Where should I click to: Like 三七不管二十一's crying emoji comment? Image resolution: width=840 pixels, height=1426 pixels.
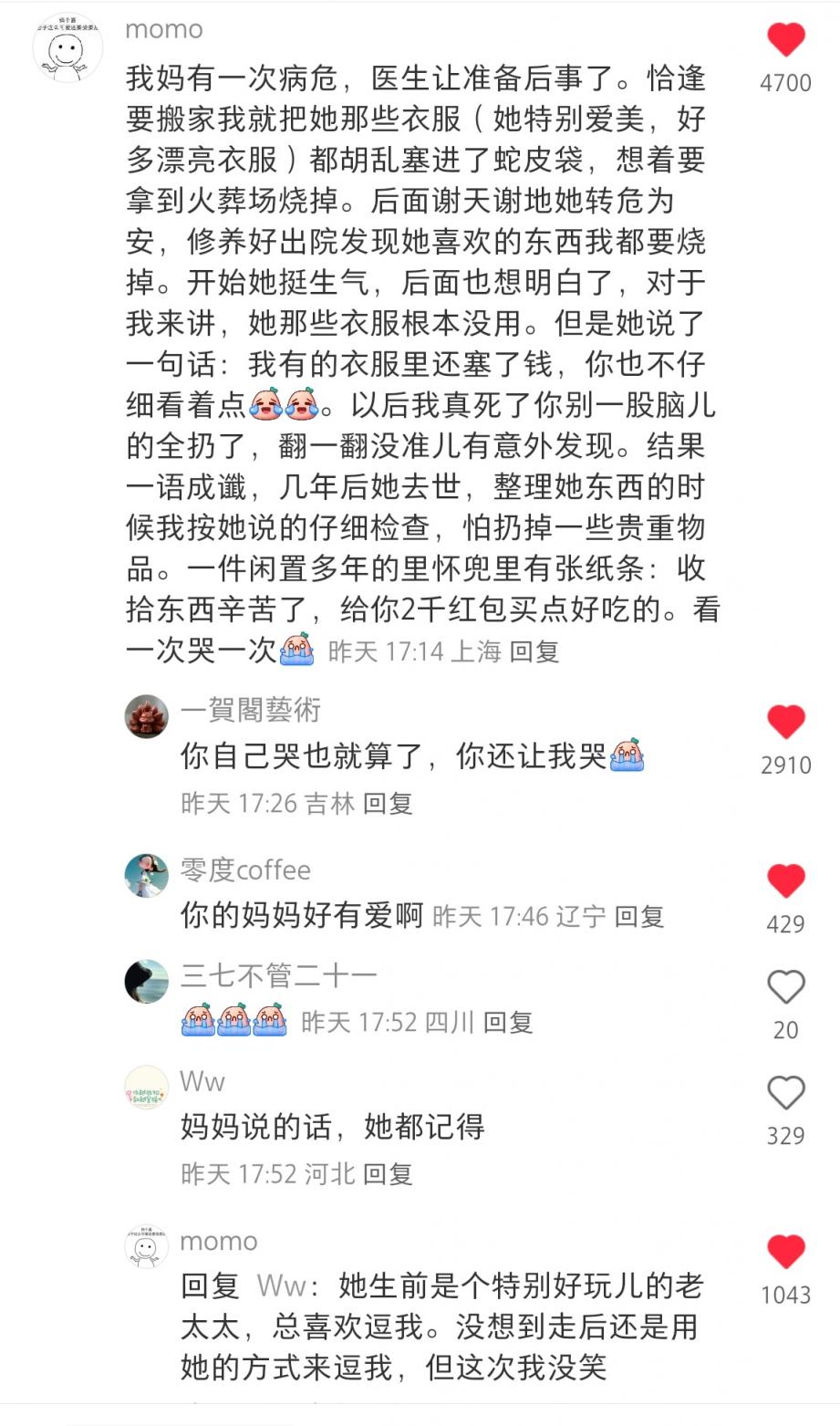point(785,988)
